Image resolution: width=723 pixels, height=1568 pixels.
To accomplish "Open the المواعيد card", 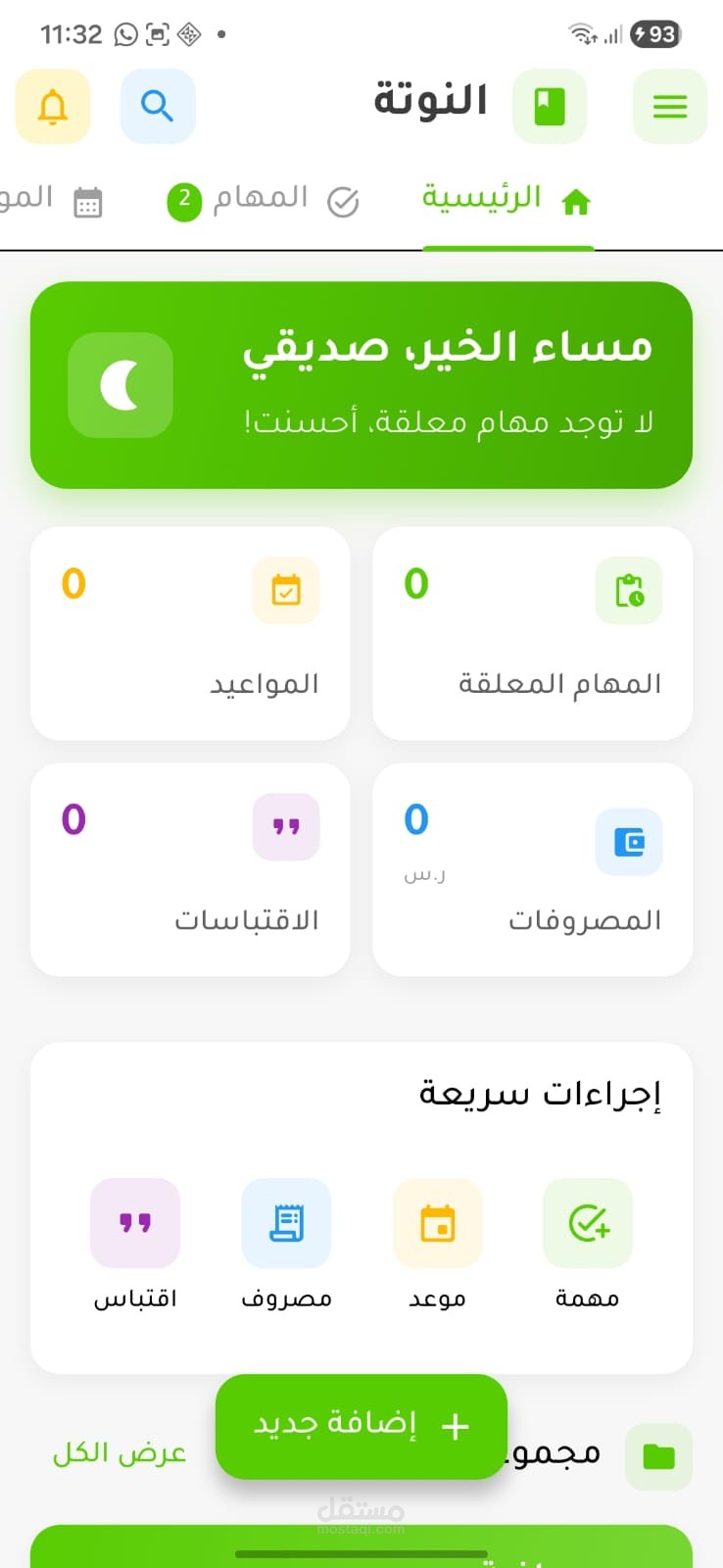I will [190, 633].
